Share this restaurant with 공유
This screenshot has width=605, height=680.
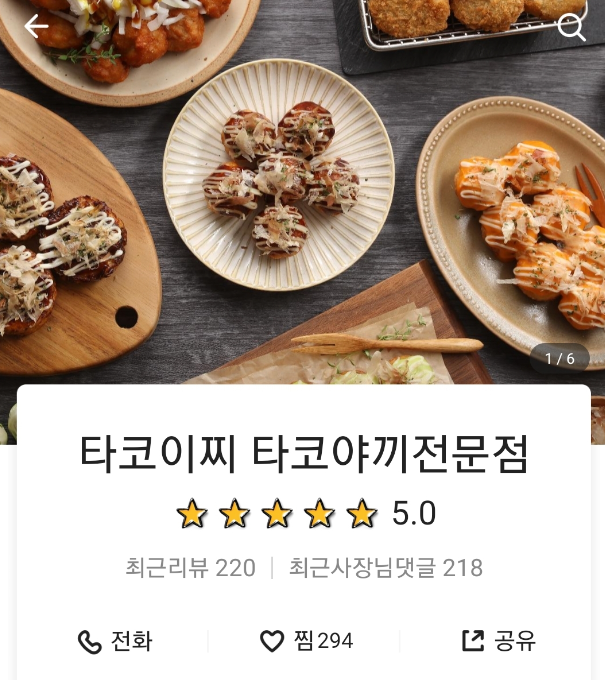click(498, 641)
